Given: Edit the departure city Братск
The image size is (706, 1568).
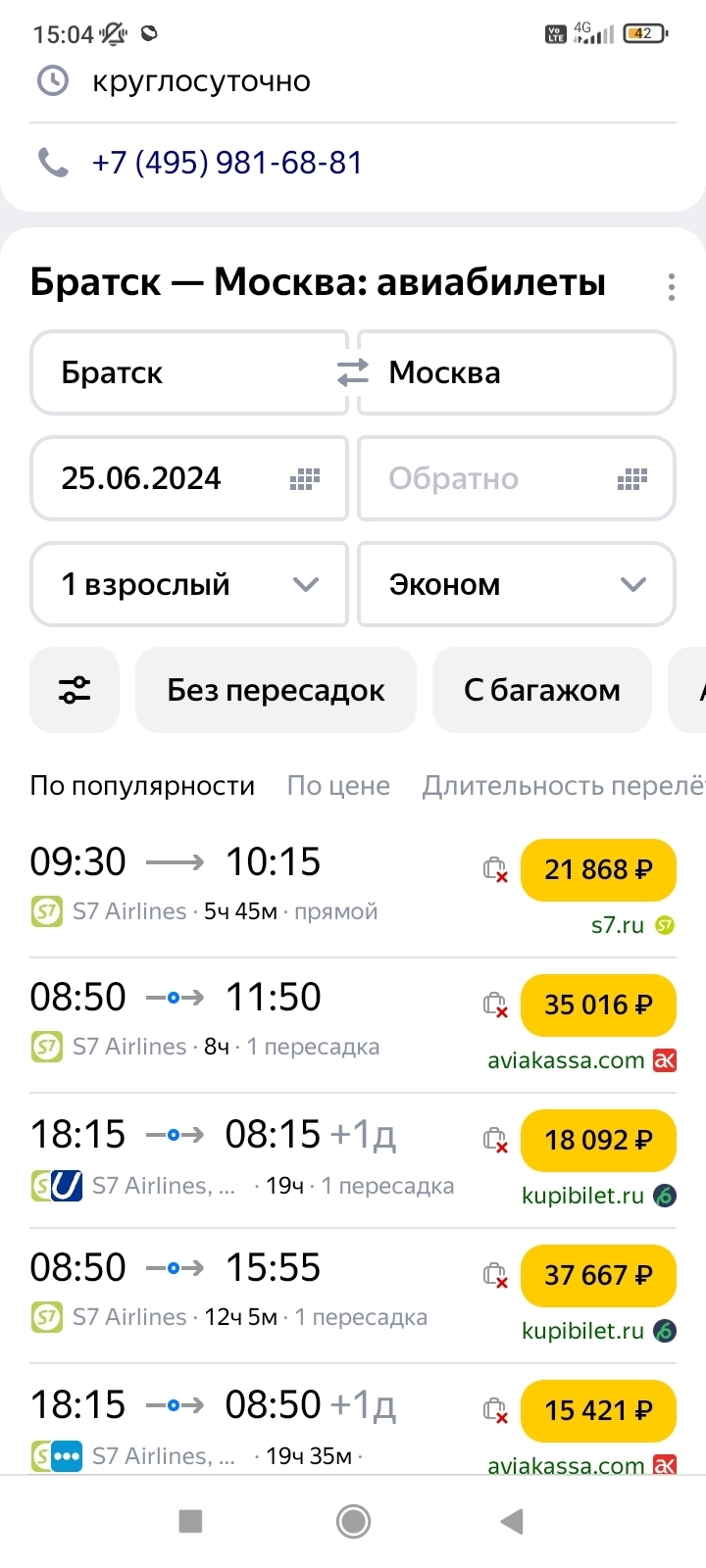Looking at the screenshot, I should [176, 372].
